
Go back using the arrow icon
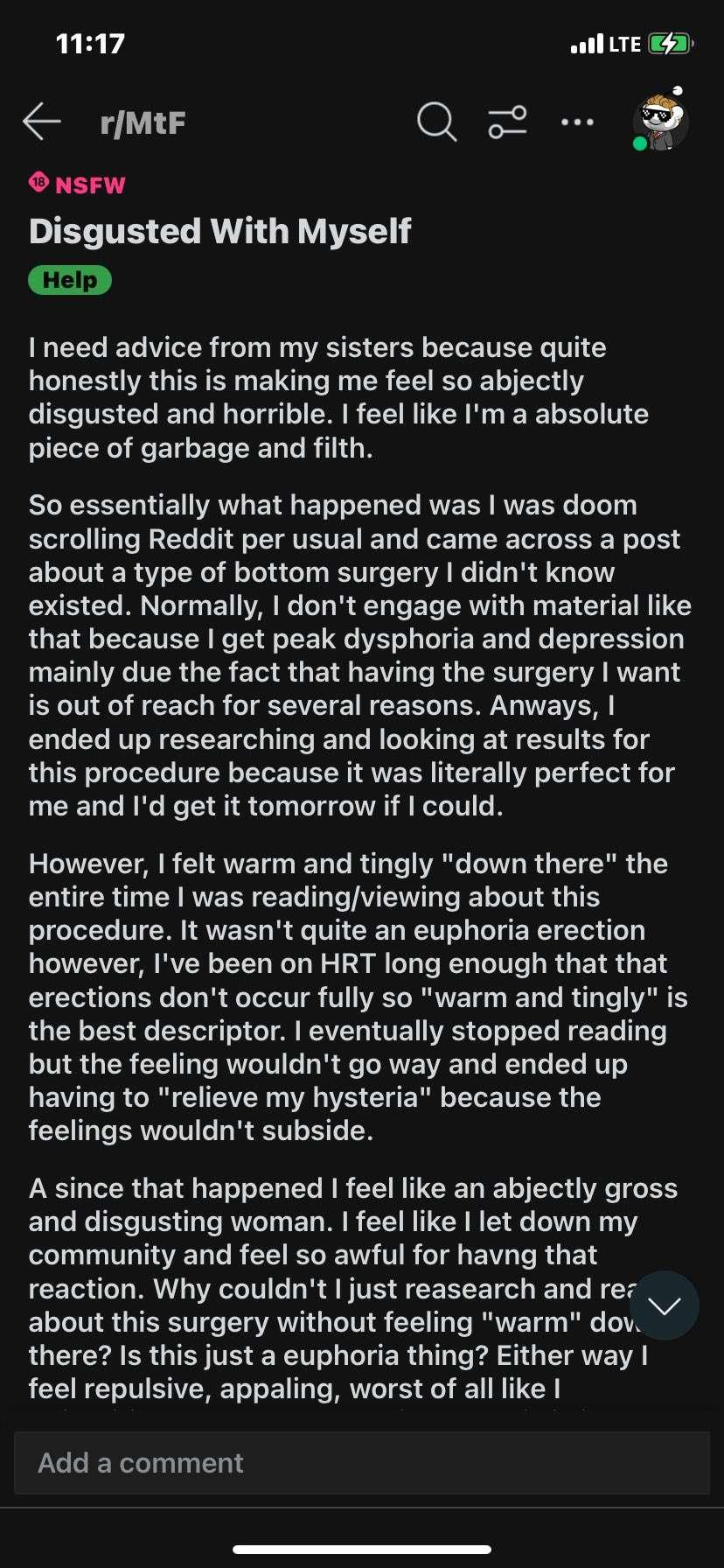pos(41,122)
